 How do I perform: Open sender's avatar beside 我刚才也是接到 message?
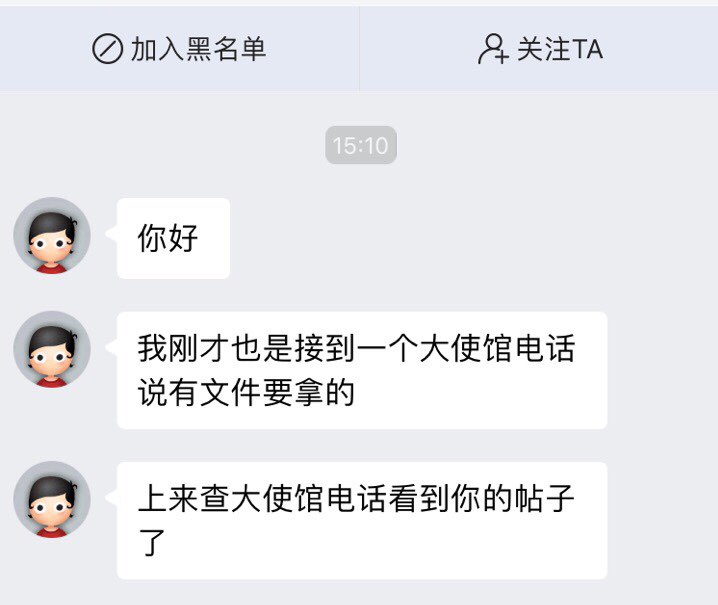pyautogui.click(x=52, y=350)
